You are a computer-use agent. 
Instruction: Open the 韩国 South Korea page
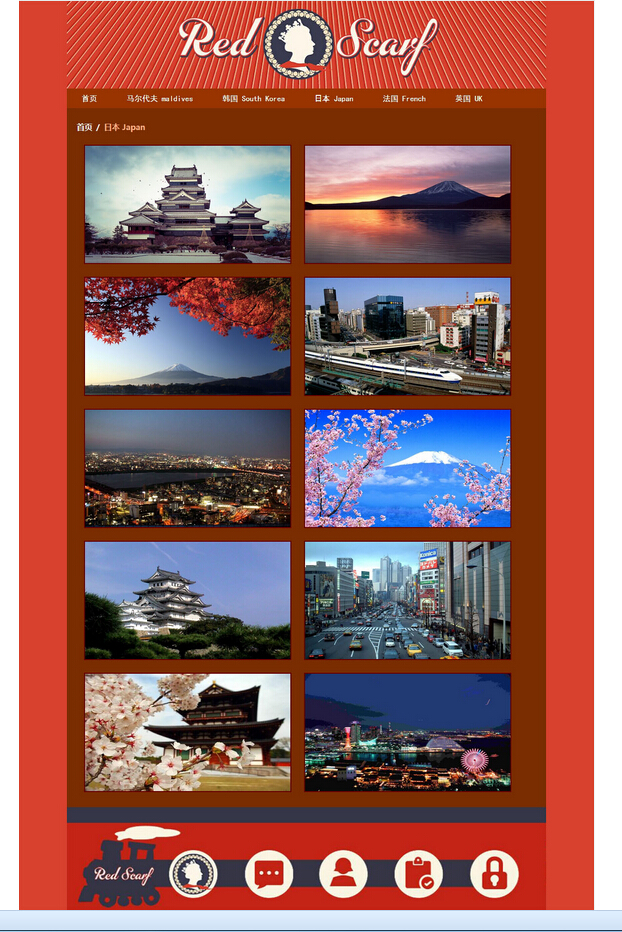253,99
